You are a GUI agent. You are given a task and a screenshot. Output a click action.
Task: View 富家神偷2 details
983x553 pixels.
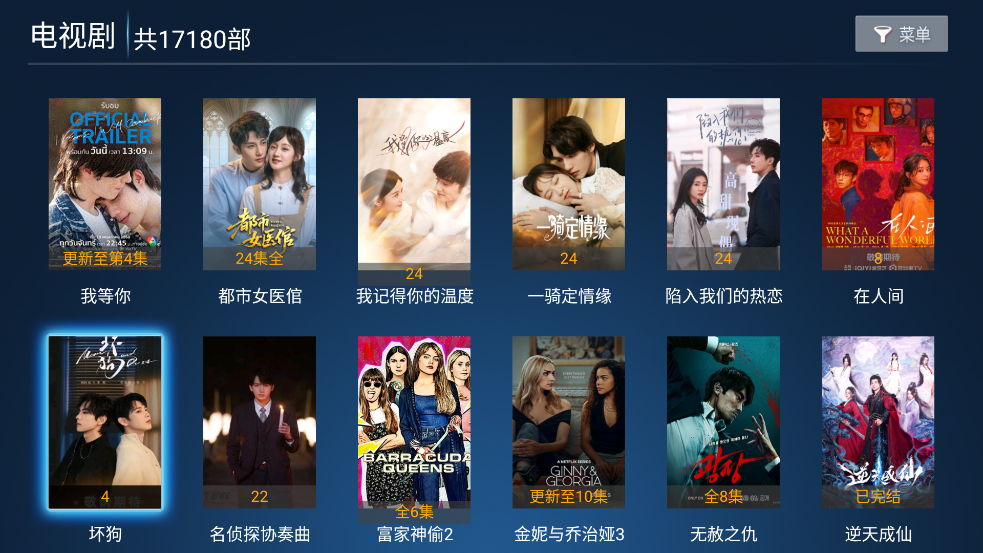414,422
